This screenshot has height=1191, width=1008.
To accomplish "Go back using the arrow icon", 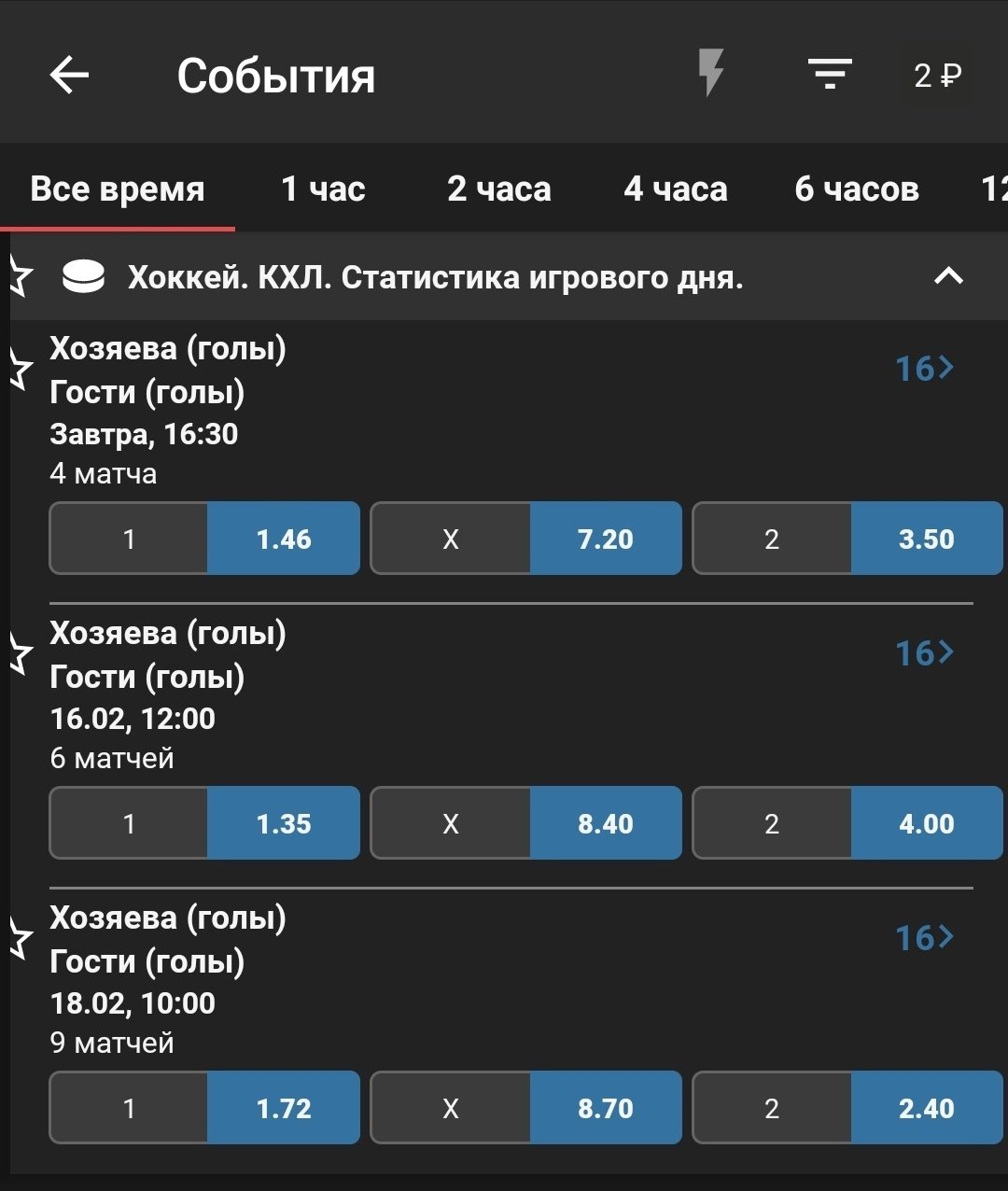I will coord(69,75).
